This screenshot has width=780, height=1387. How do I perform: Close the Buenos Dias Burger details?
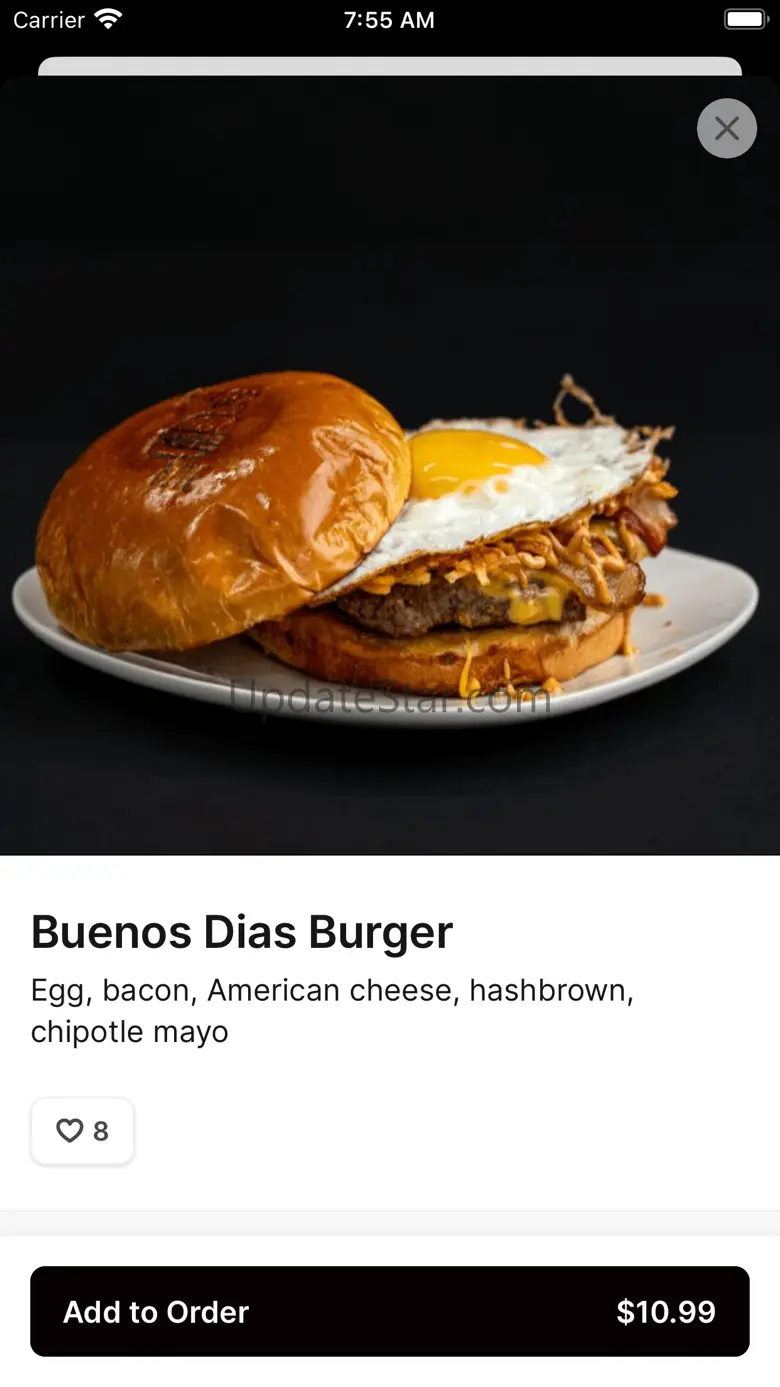click(x=727, y=128)
